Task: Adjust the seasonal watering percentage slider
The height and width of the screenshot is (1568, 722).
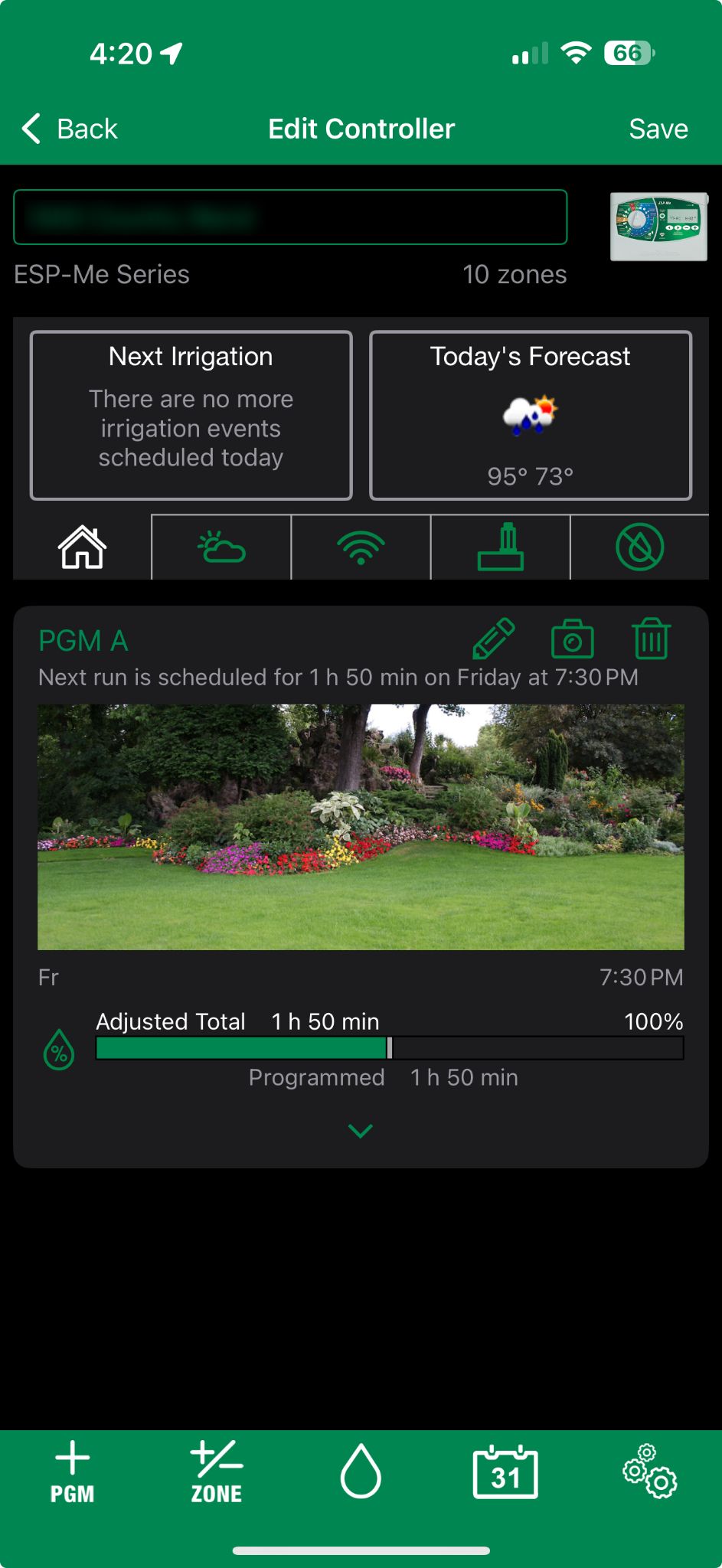Action: 390,1049
